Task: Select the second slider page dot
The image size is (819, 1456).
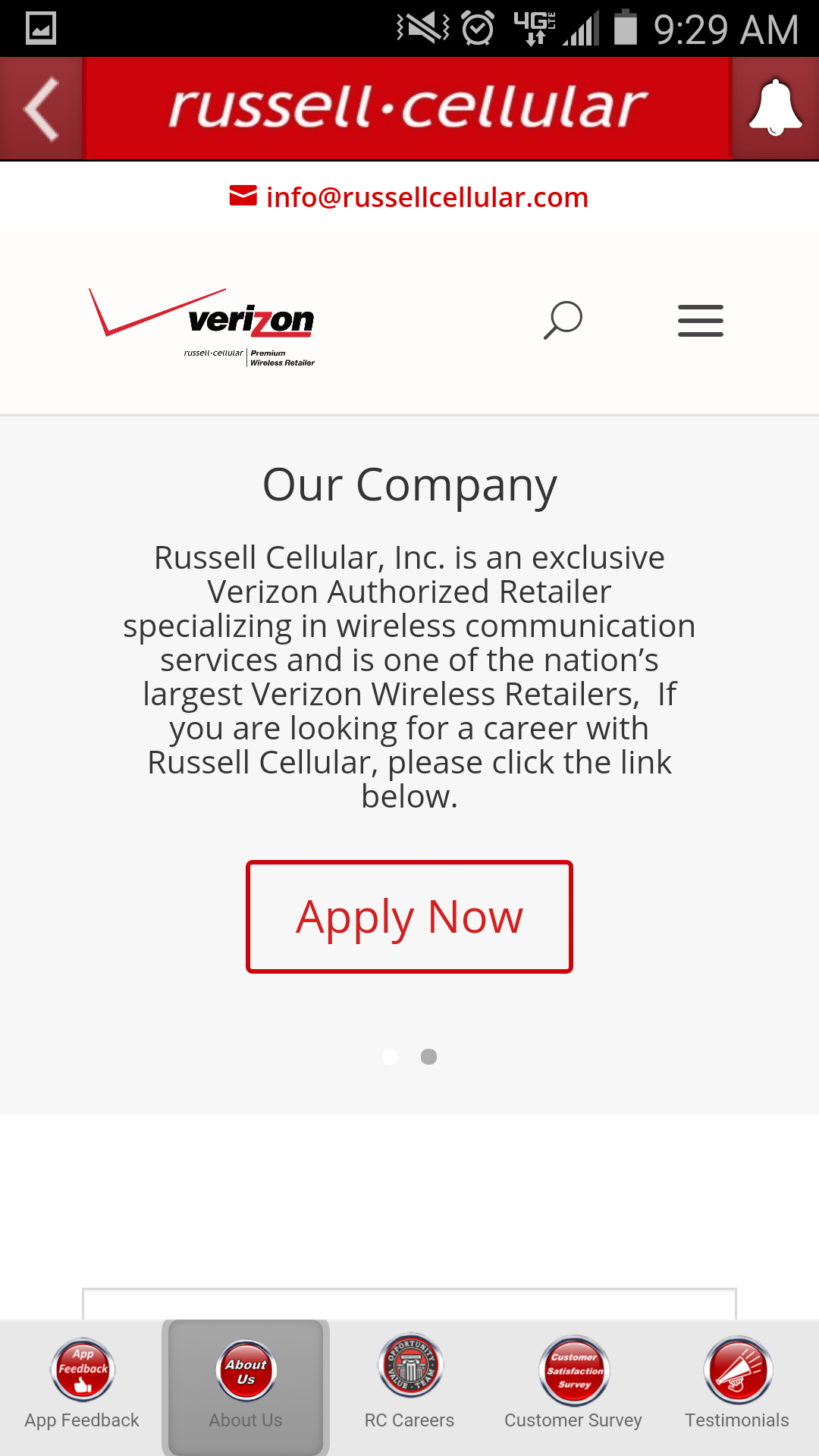Action: [x=428, y=1056]
